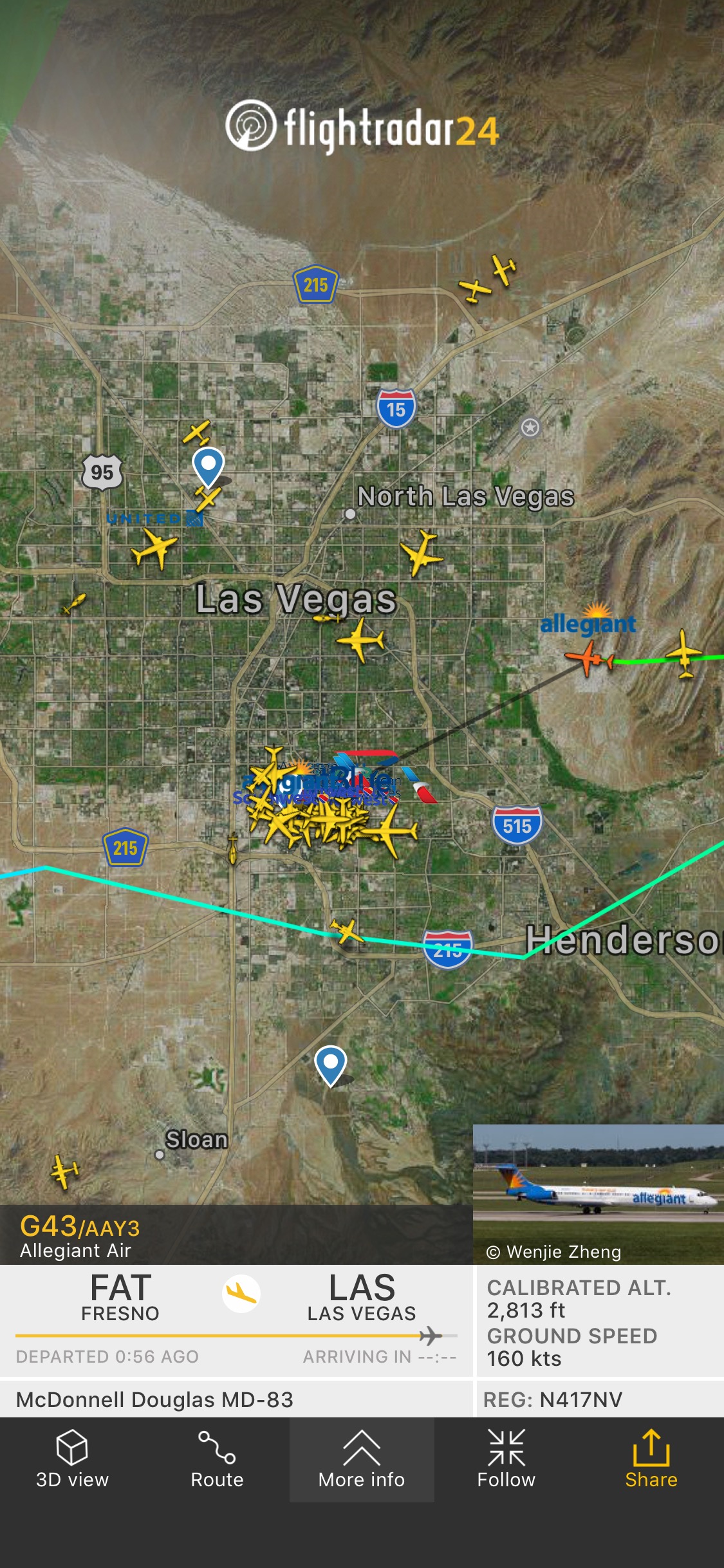724x1568 pixels.
Task: Select the blue pin north of Sloan
Action: click(x=331, y=1065)
